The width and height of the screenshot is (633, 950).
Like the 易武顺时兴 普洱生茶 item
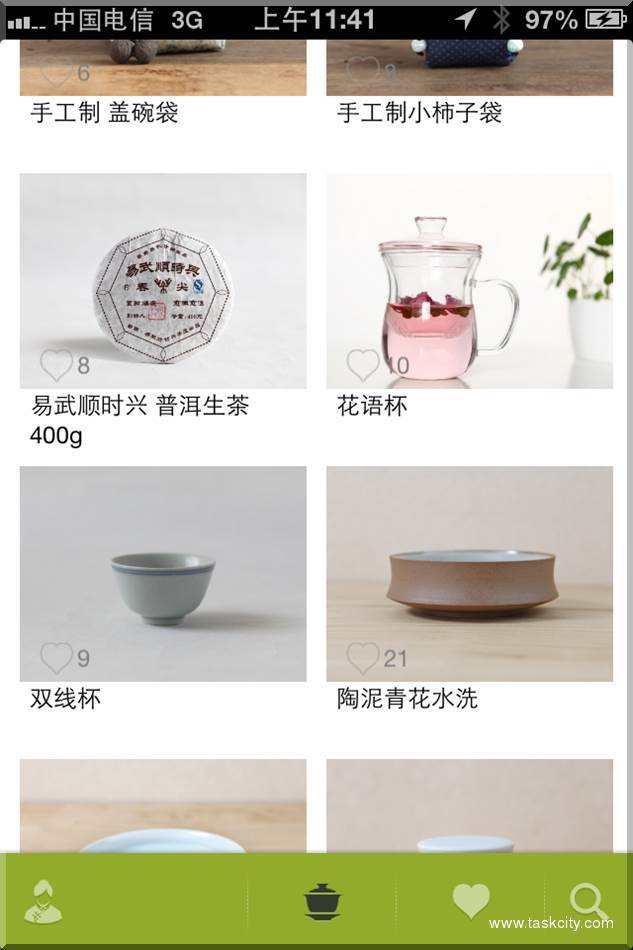tap(56, 365)
